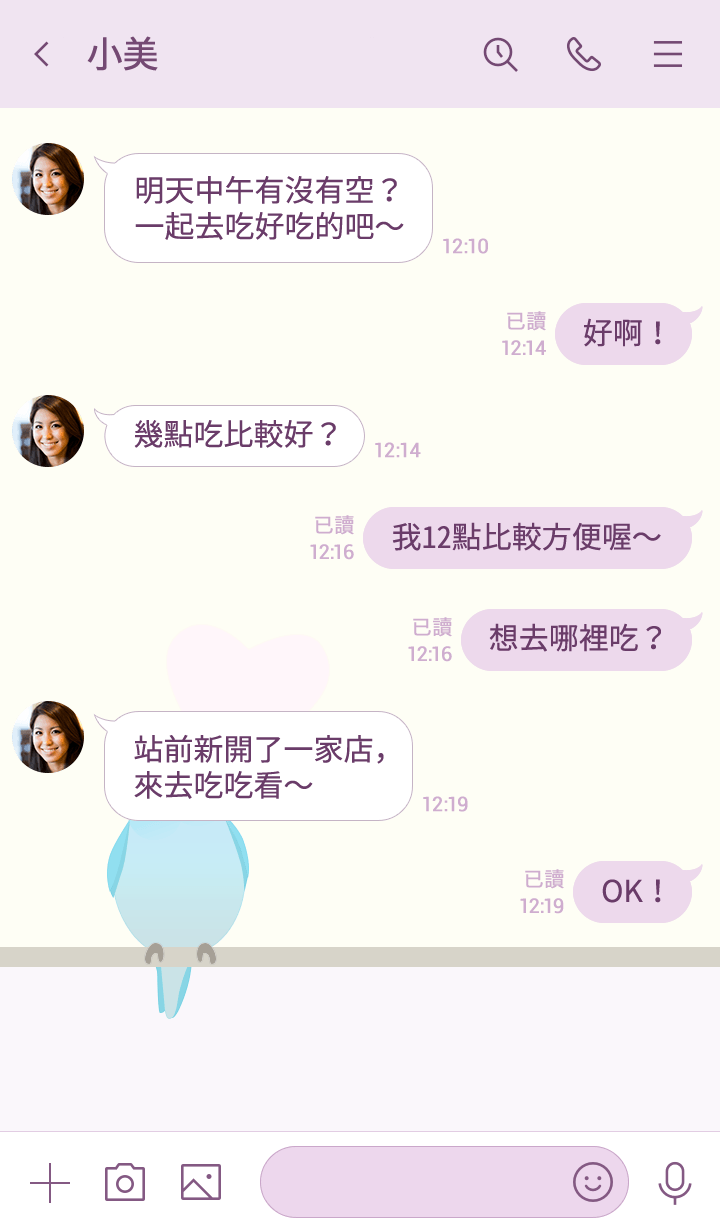Open the plus attachment options
Viewport: 720px width, 1232px height.
pos(50,1182)
